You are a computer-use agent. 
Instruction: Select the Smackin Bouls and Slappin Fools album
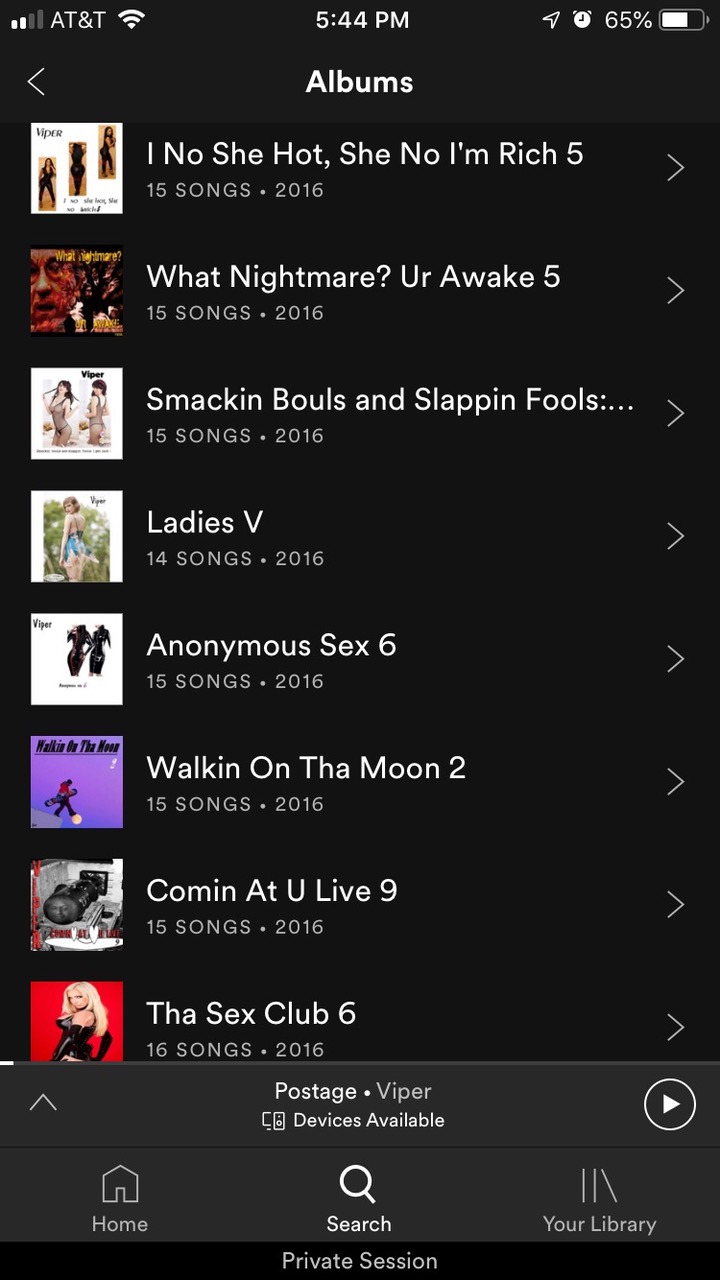tap(389, 414)
